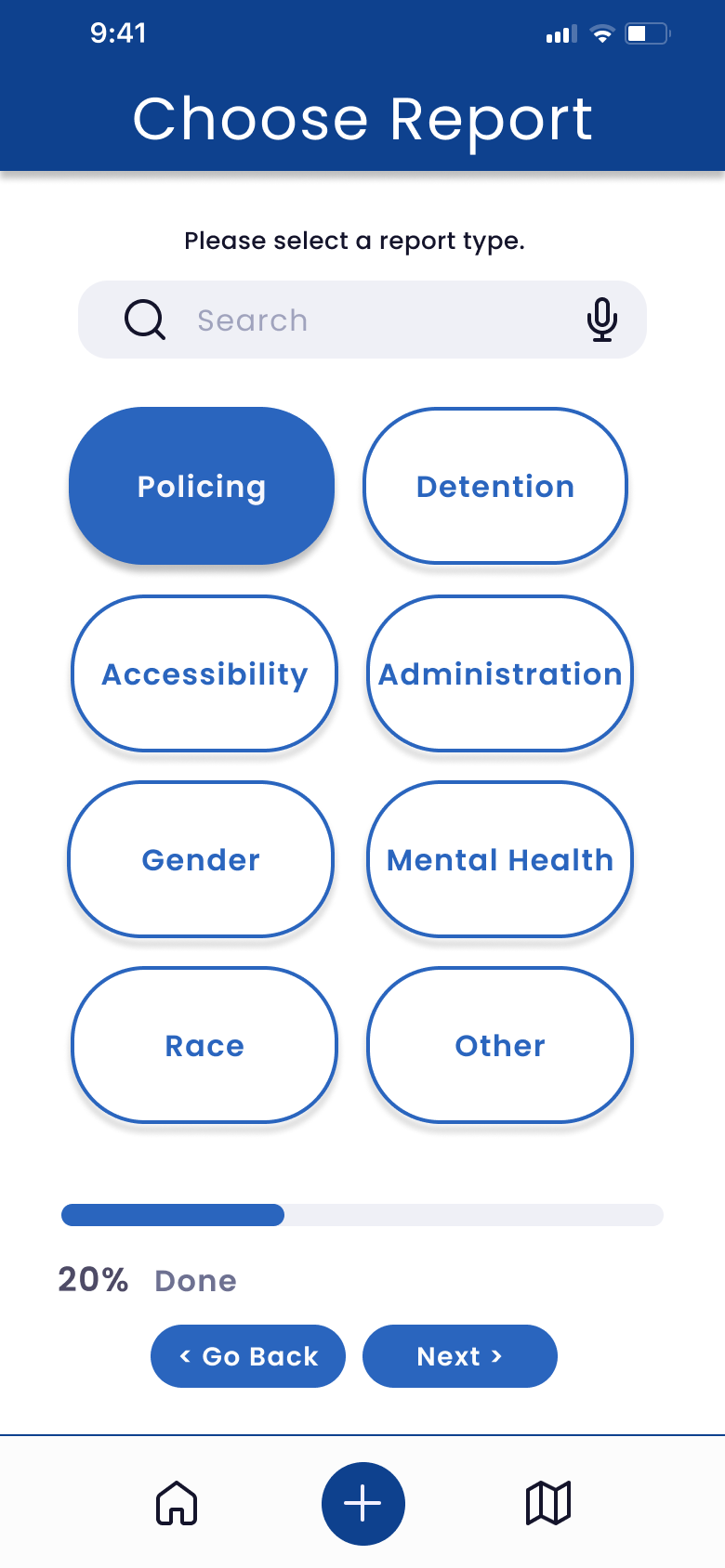
Task: Tap the plus button to add report
Action: [363, 1504]
